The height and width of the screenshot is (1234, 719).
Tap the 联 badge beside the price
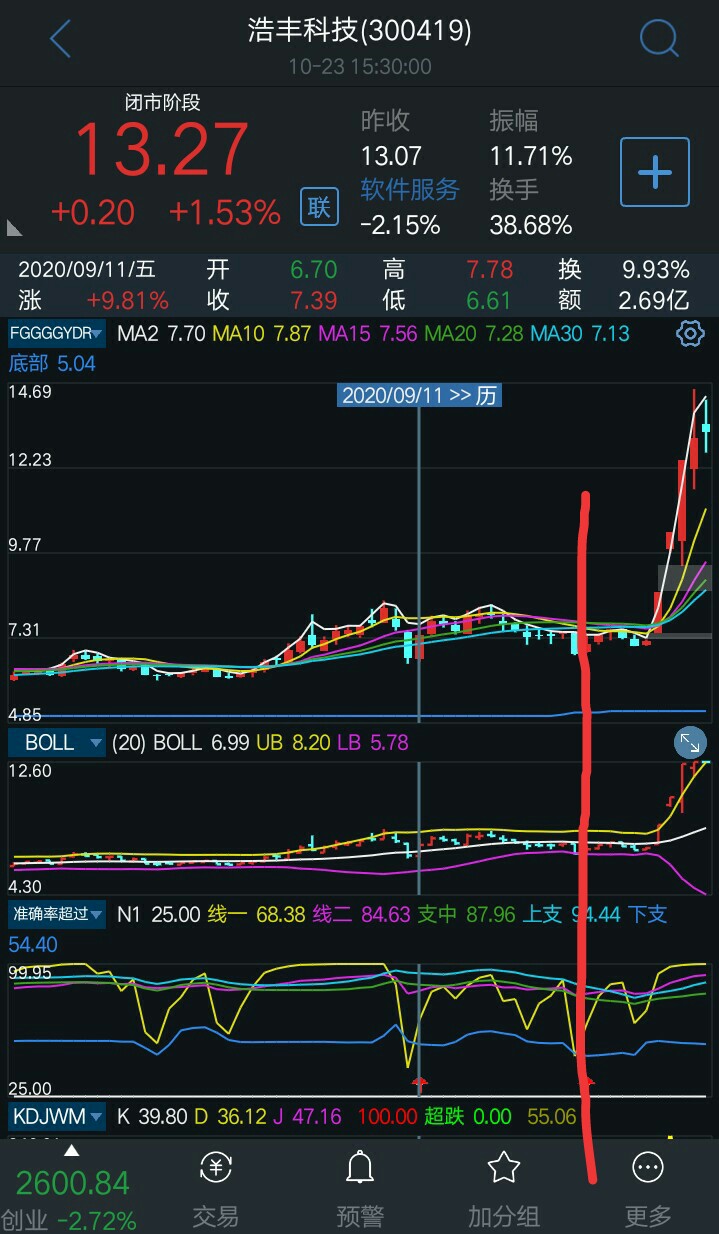pyautogui.click(x=319, y=207)
